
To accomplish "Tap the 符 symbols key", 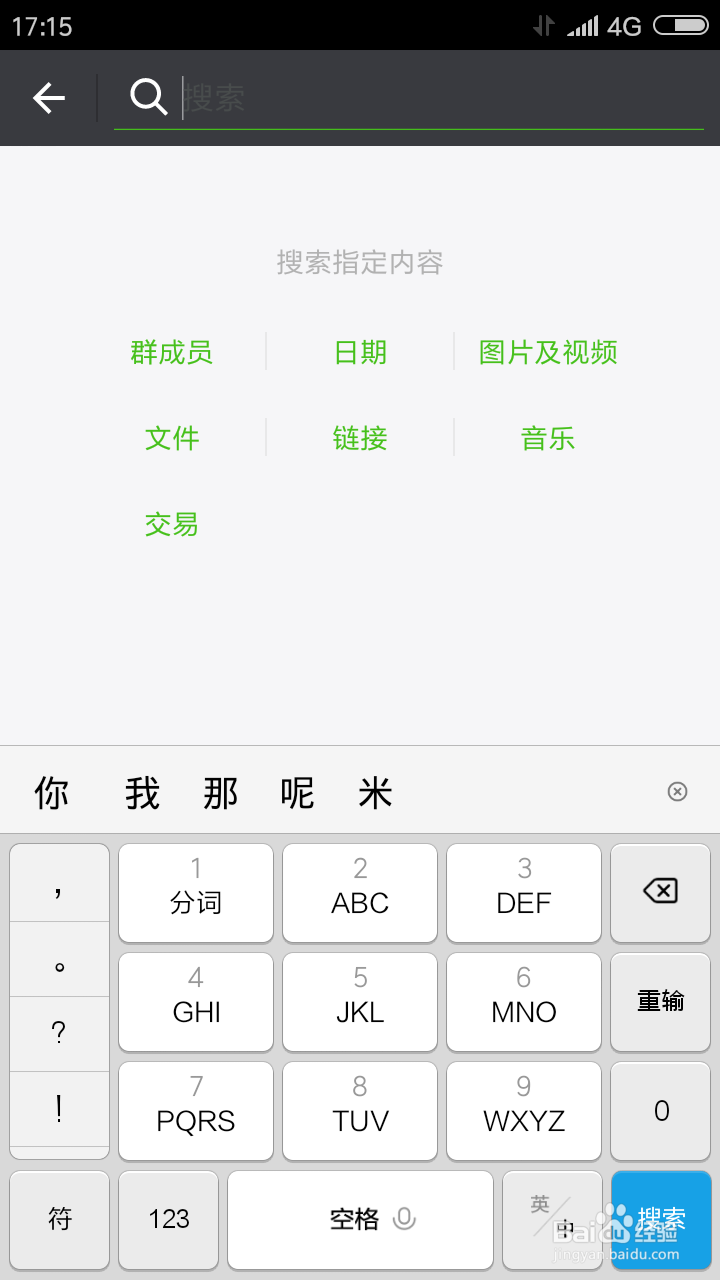I will click(59, 1220).
